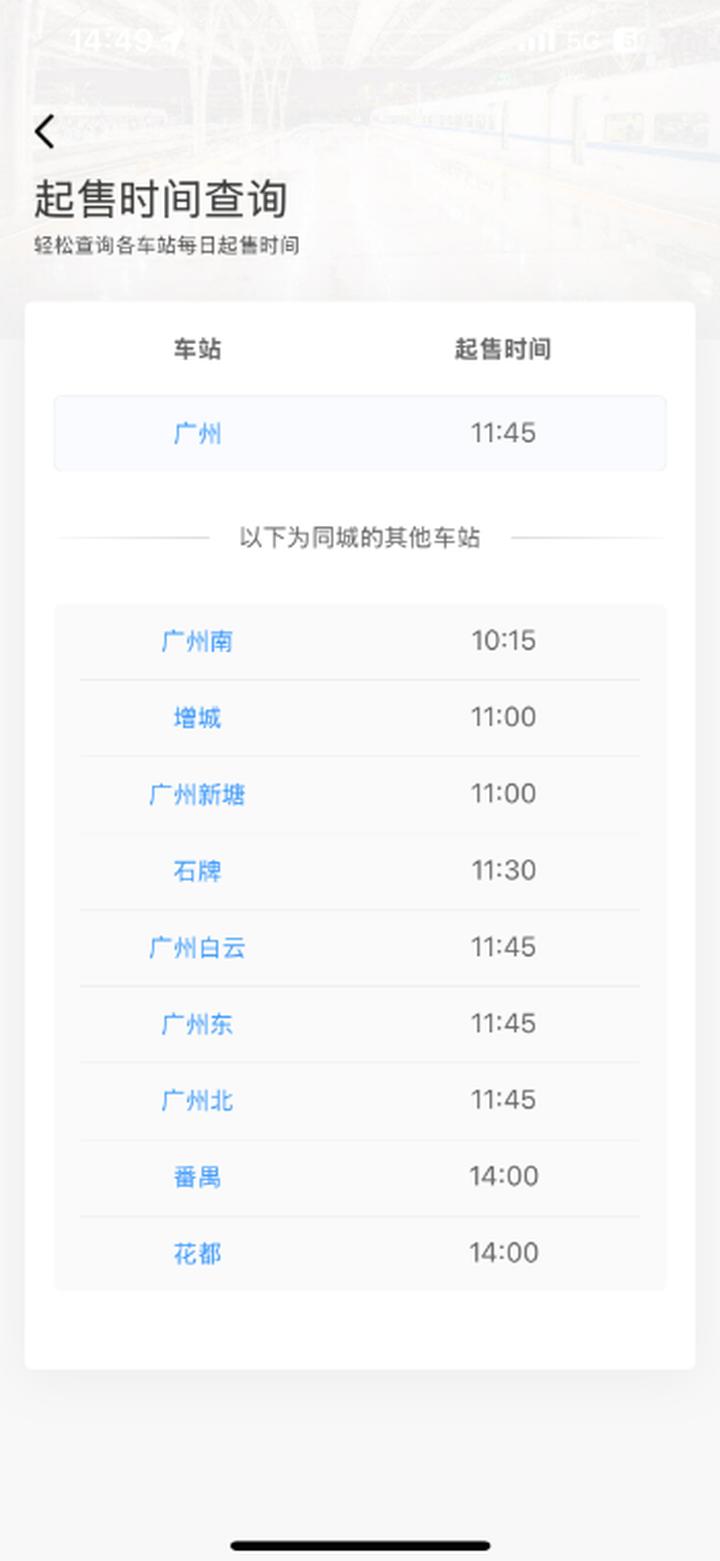Choose 花都 station

(x=197, y=1253)
